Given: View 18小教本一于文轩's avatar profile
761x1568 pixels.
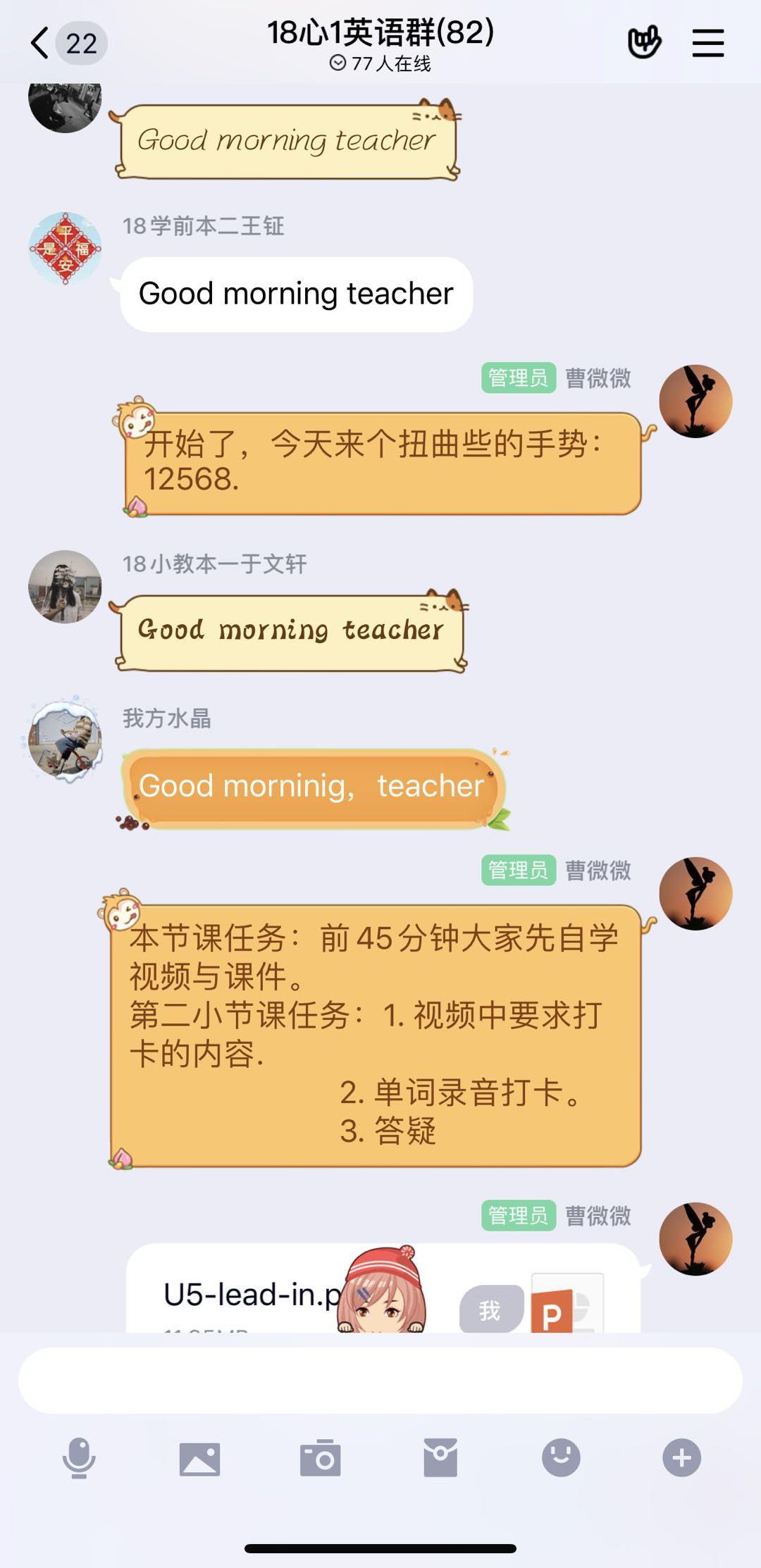Looking at the screenshot, I should point(65,587).
